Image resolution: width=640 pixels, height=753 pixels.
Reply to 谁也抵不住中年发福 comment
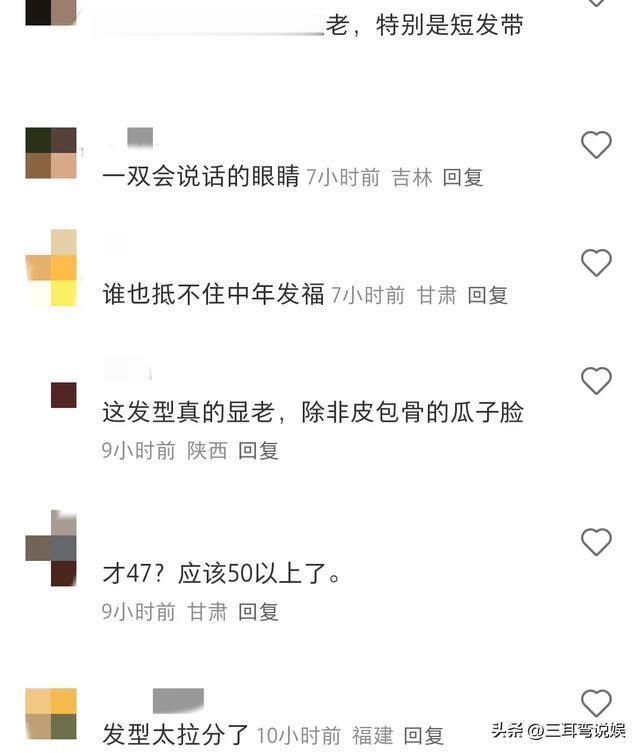pyautogui.click(x=487, y=295)
